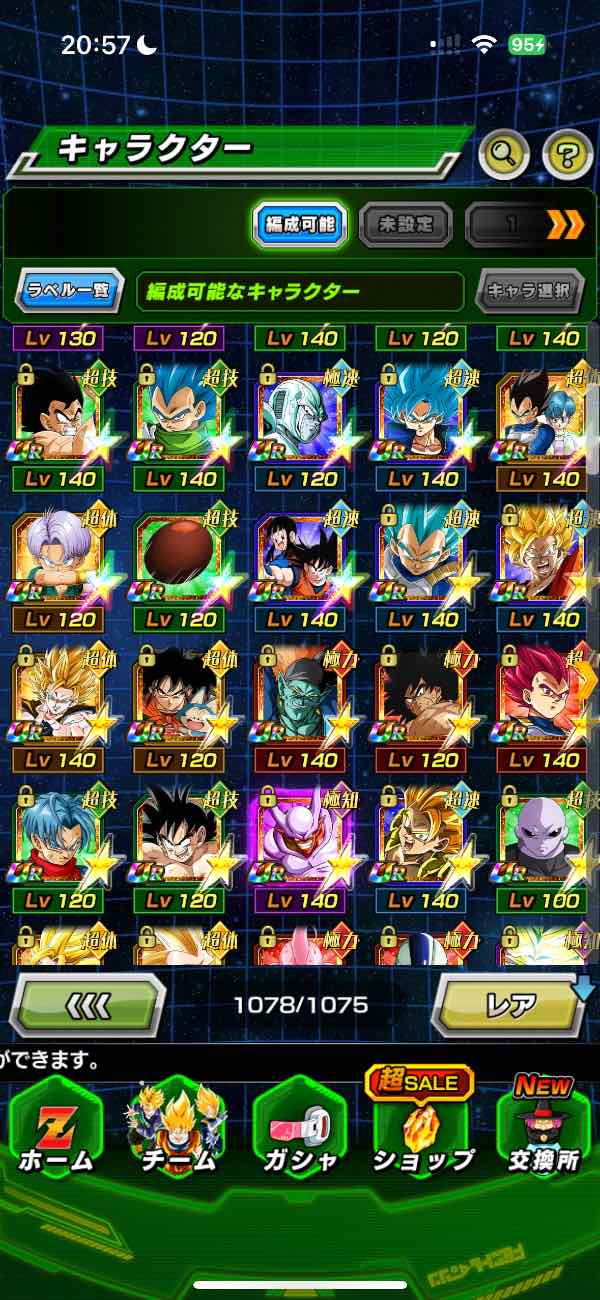Select the 未設定 filter button
600x1300 pixels.
click(x=404, y=225)
